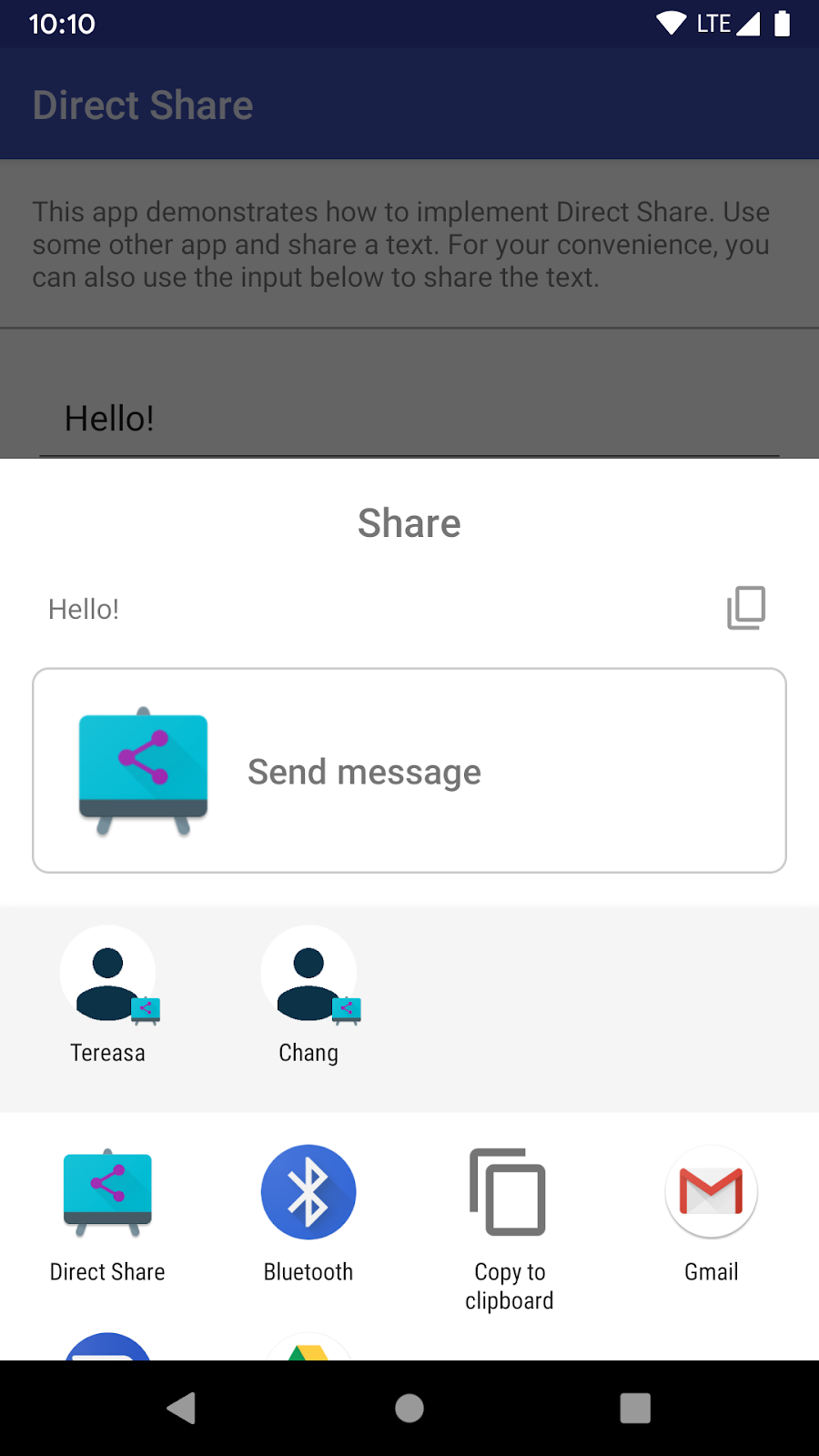Select Copy to clipboard option
Viewport: 819px width, 1456px height.
509,1224
